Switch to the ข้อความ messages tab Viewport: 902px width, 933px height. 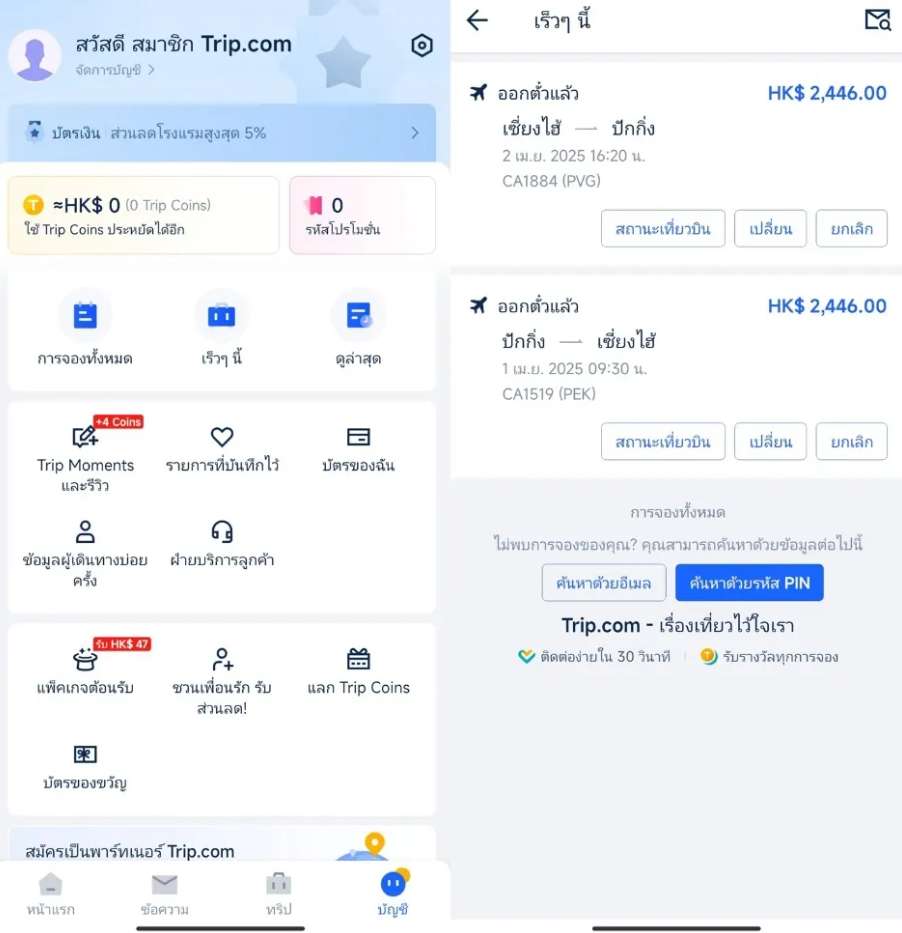coord(164,893)
